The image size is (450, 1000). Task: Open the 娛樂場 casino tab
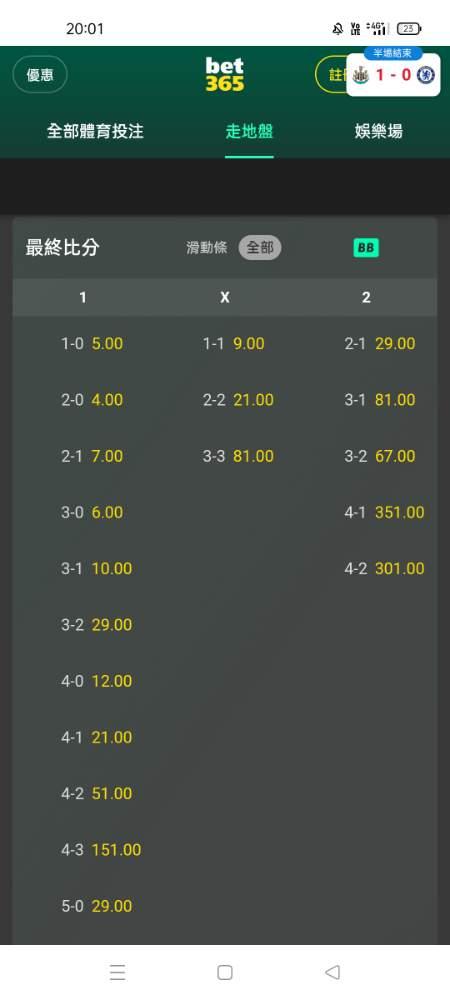point(379,131)
